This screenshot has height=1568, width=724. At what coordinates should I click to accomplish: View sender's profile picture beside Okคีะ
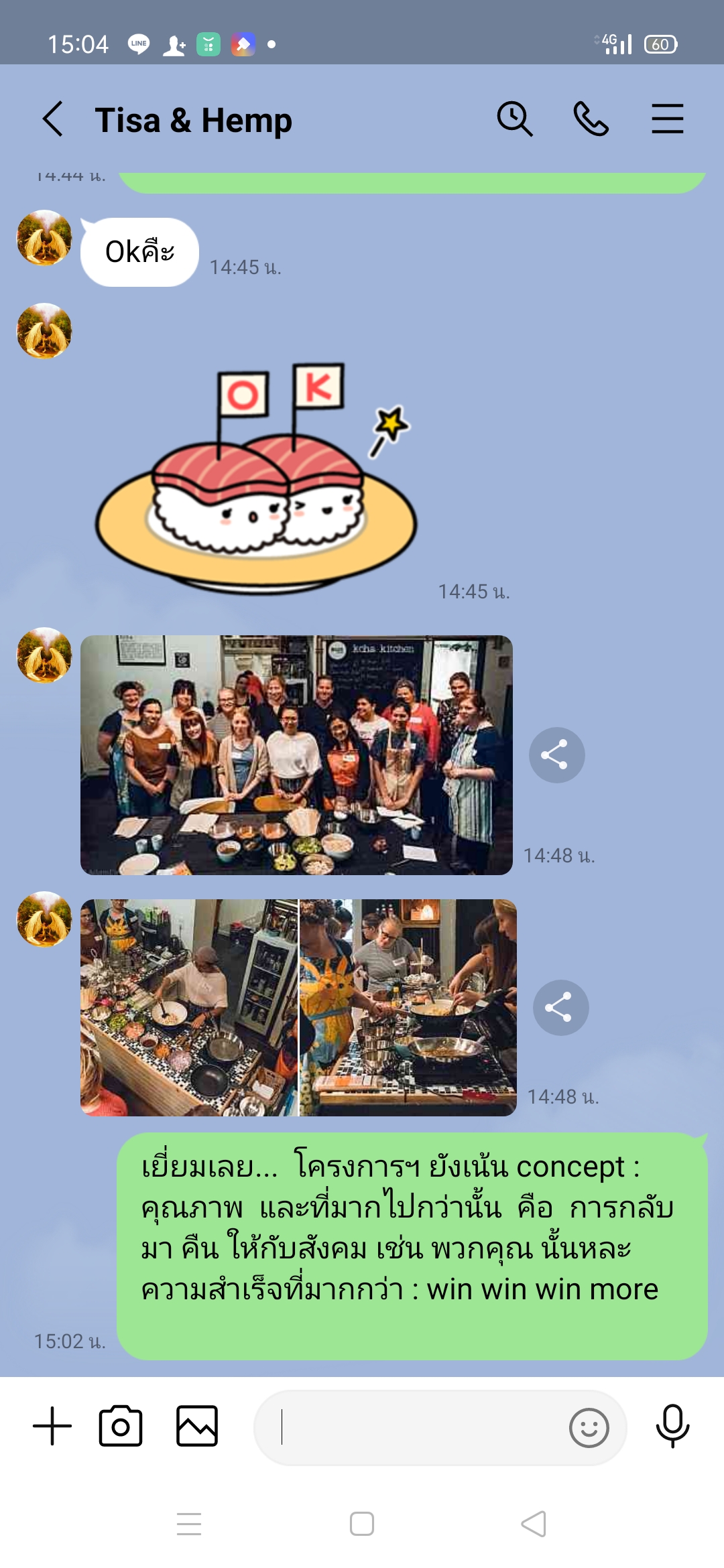point(44,238)
